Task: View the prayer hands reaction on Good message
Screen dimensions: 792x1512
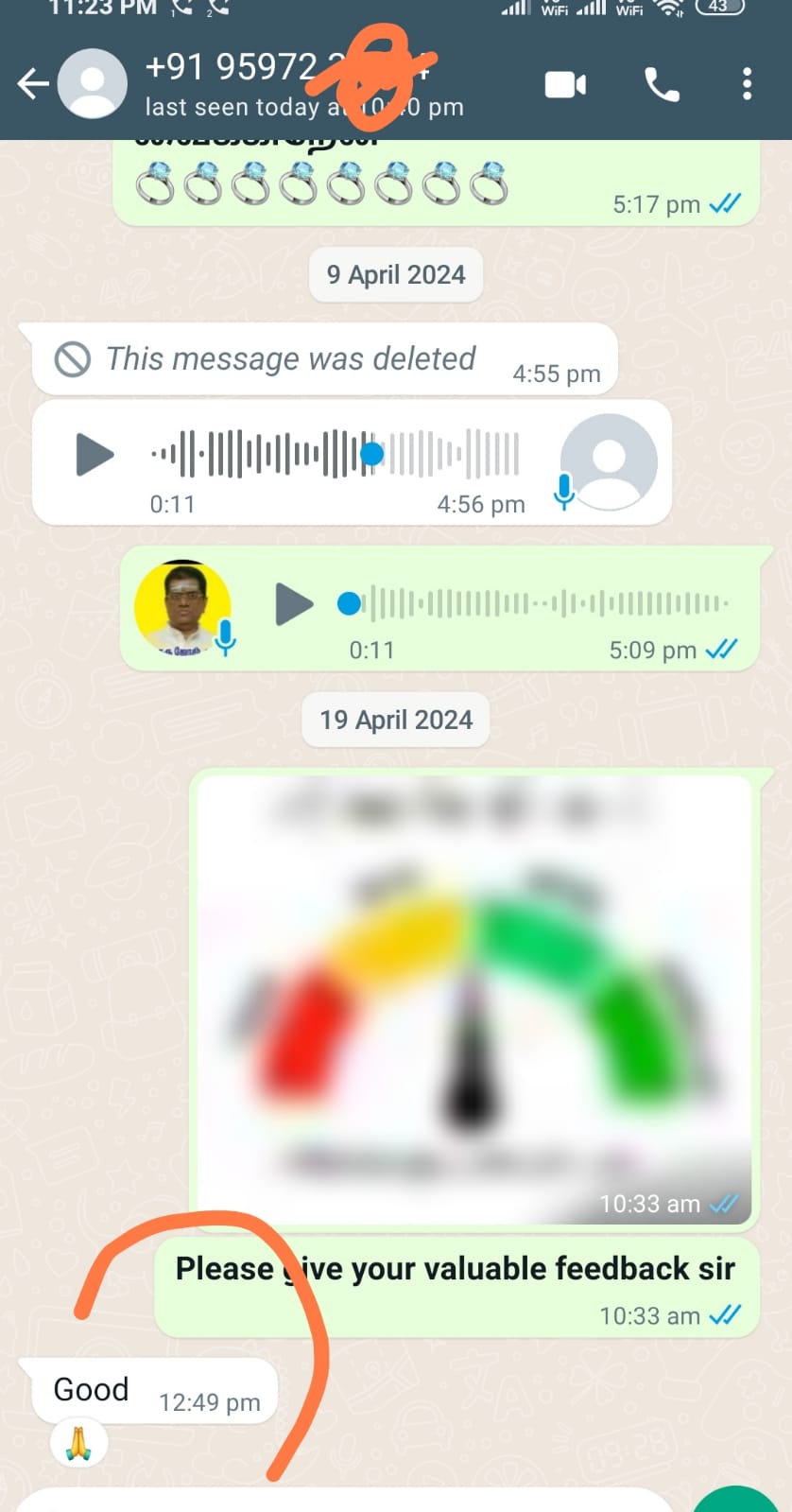Action: pos(78,1443)
